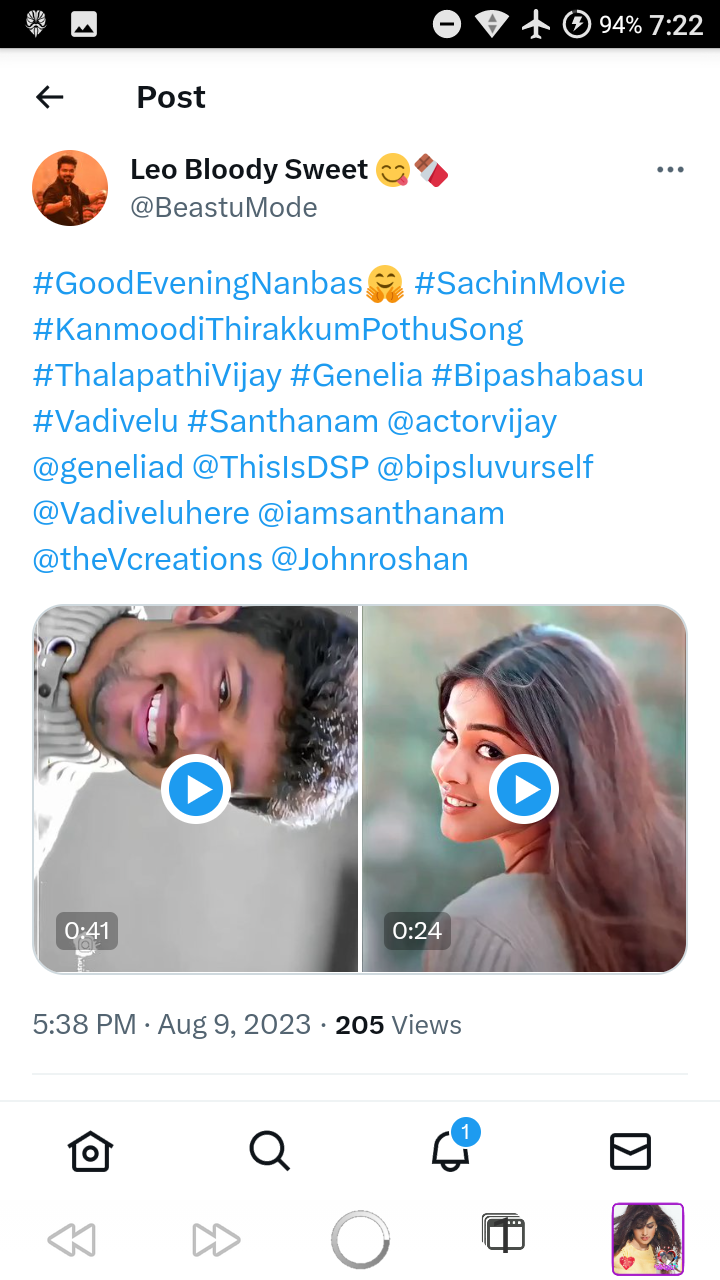This screenshot has width=720, height=1280.
Task: Open the post's three-dot overflow menu
Action: tap(670, 170)
